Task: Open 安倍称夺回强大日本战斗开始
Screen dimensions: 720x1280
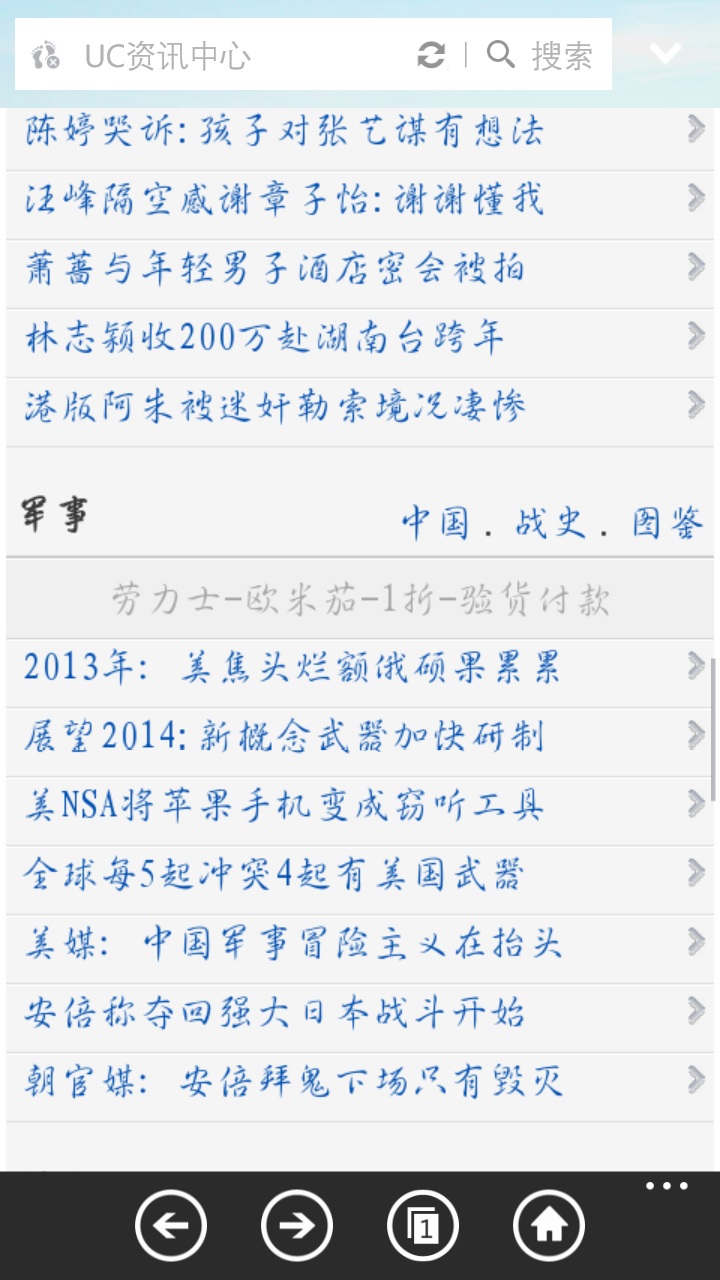Action: click(x=275, y=1013)
